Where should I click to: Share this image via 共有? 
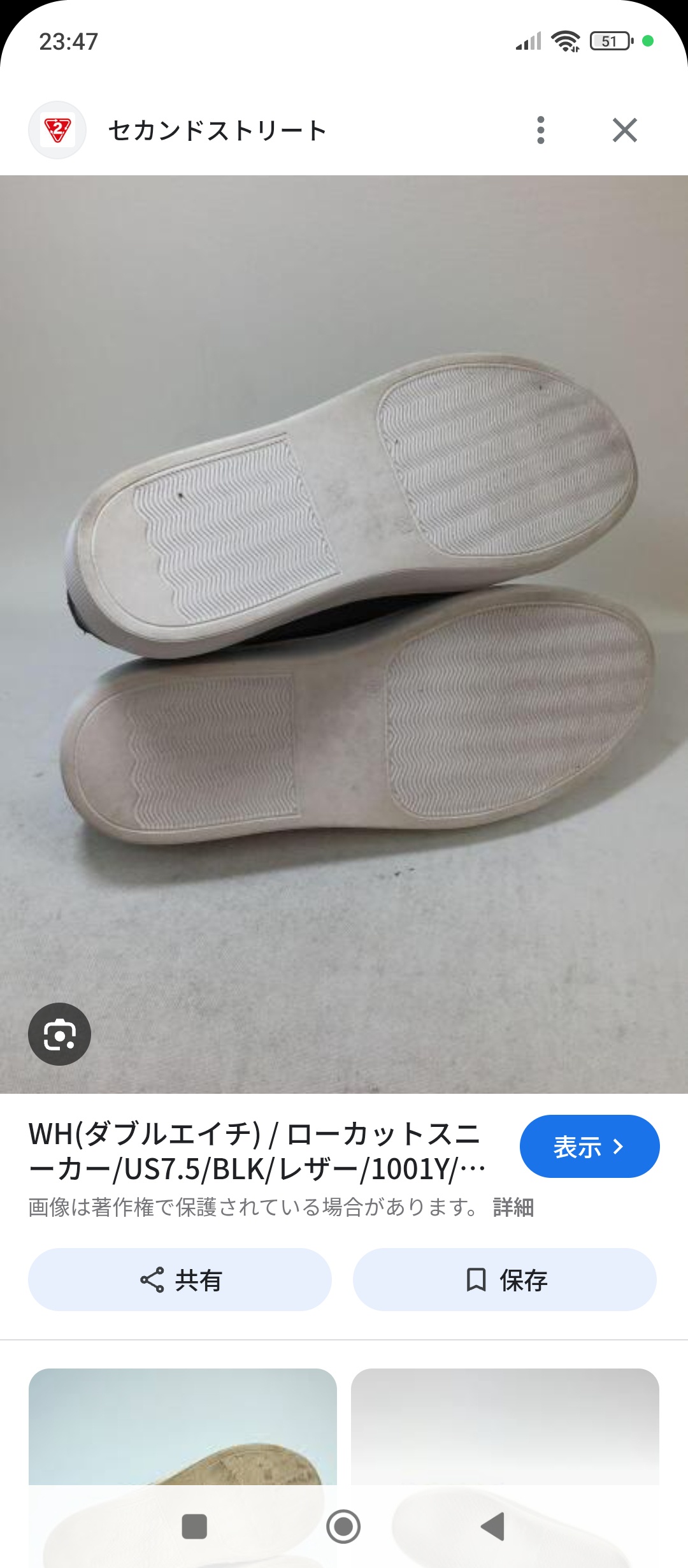(180, 1280)
